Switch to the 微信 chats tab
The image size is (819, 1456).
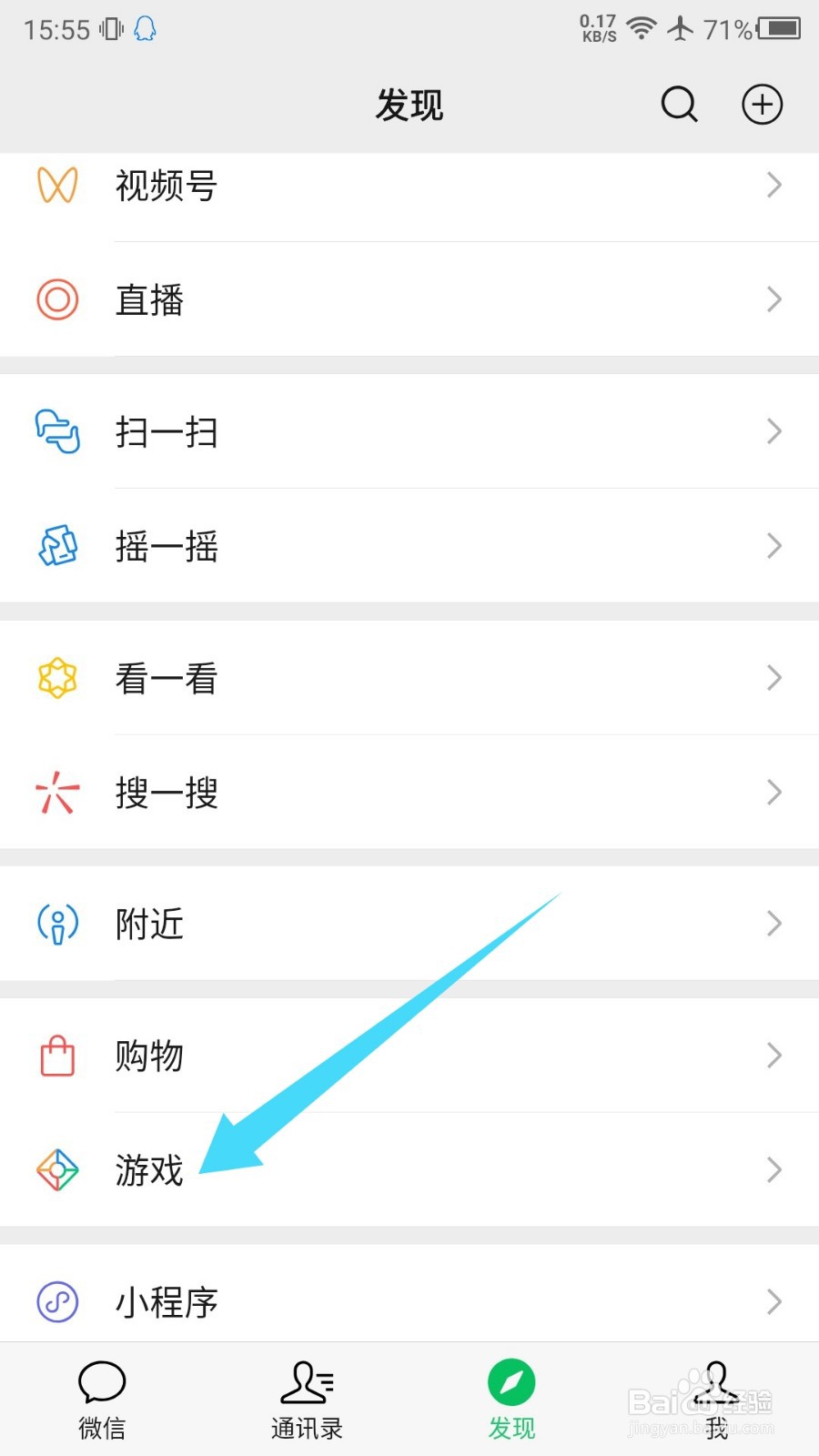click(101, 1397)
